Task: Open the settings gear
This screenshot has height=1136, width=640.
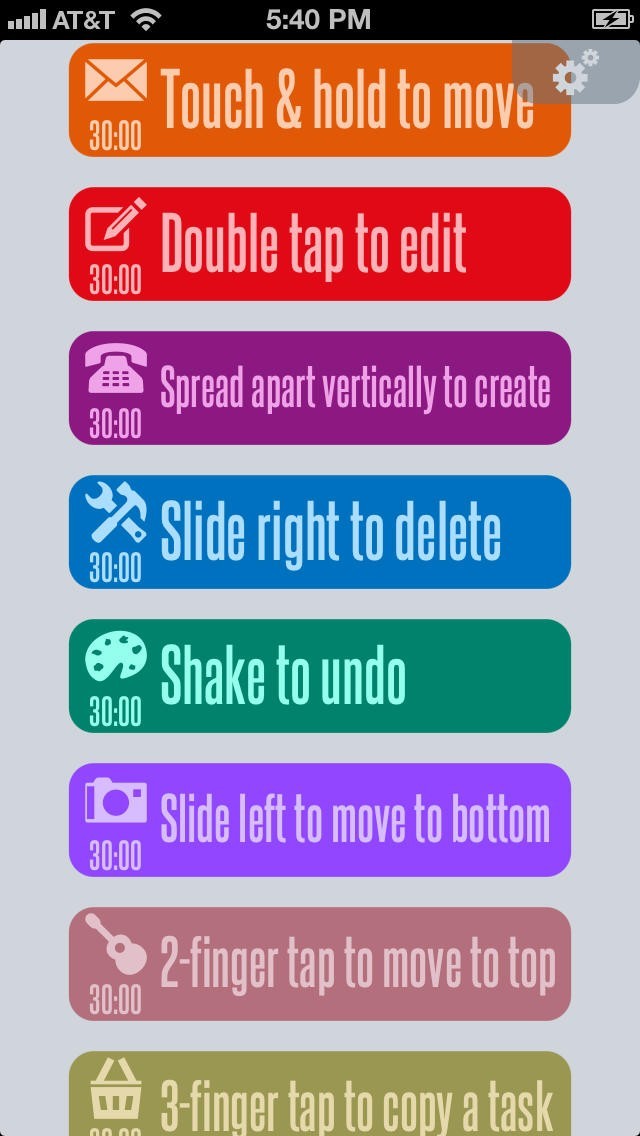Action: pos(575,72)
